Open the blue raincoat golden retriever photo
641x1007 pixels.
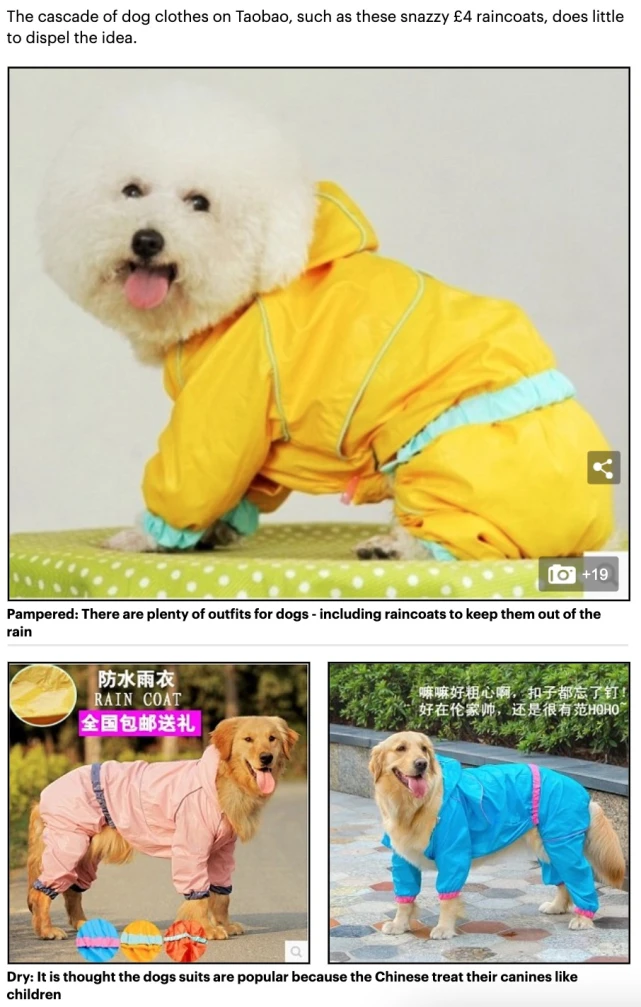click(x=479, y=812)
